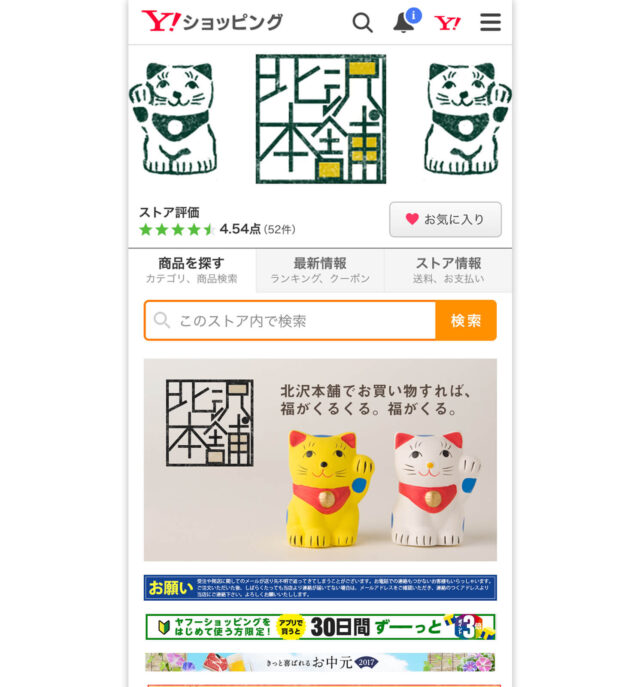Tap the orange 検索 button
Image resolution: width=640 pixels, height=687 pixels.
(x=466, y=321)
